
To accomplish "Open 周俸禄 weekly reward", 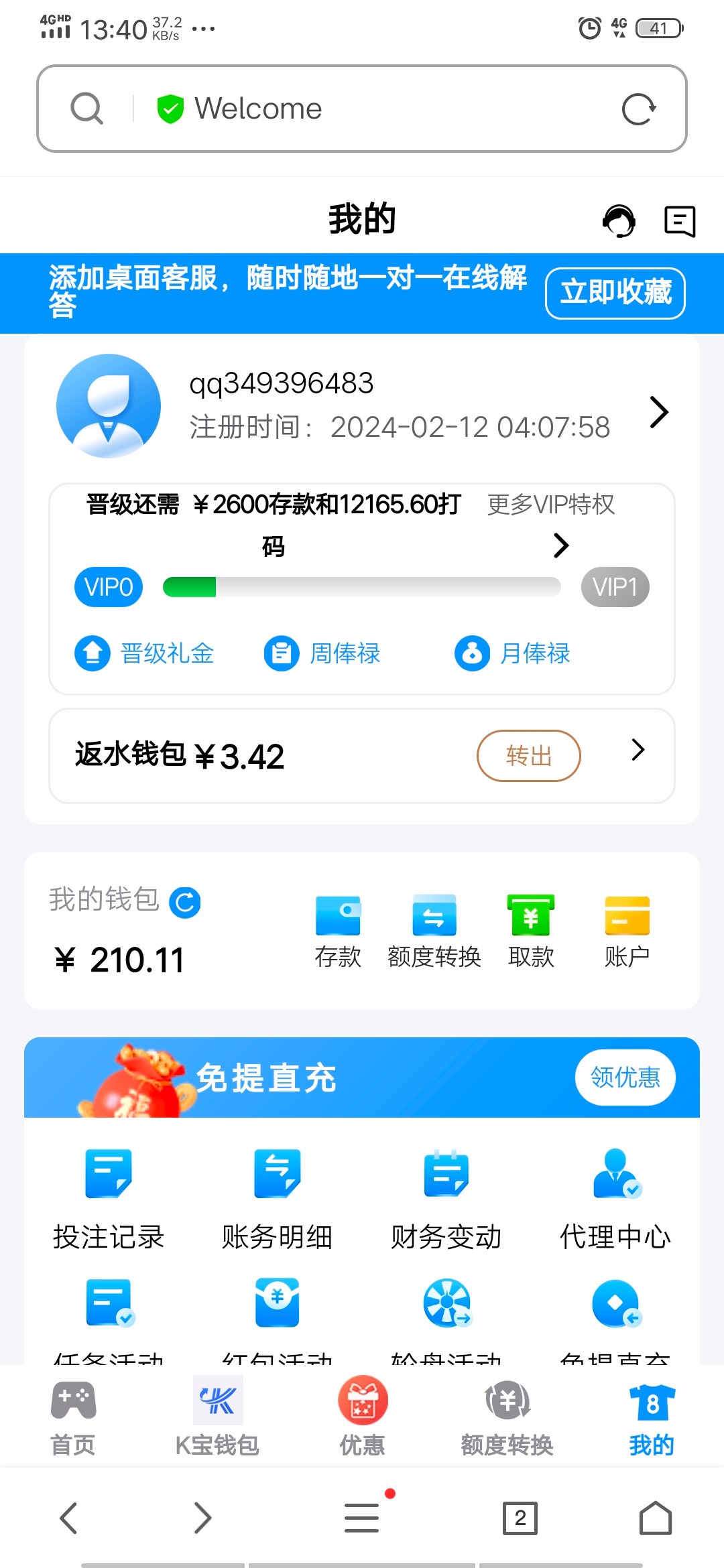I will (322, 653).
